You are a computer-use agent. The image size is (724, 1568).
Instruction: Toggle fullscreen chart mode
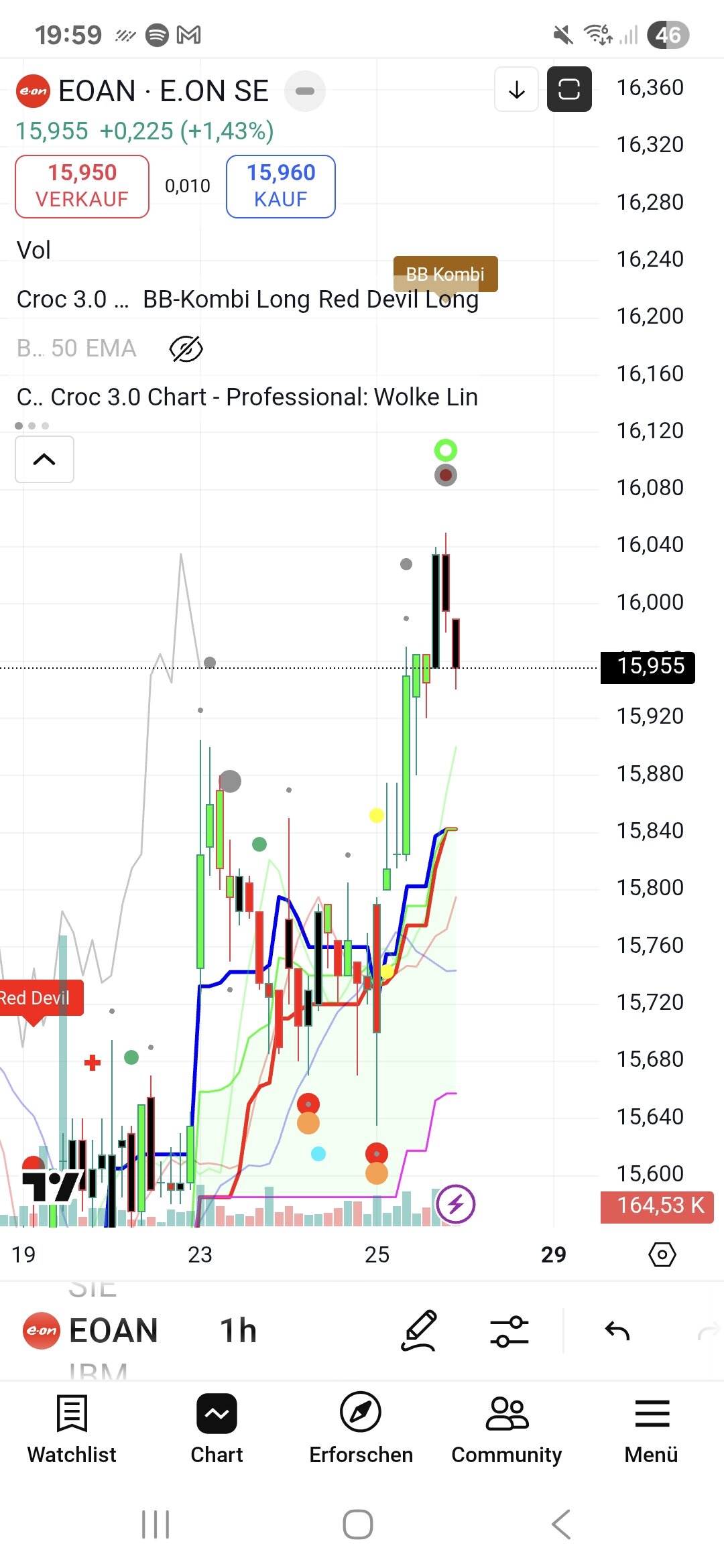pyautogui.click(x=569, y=89)
